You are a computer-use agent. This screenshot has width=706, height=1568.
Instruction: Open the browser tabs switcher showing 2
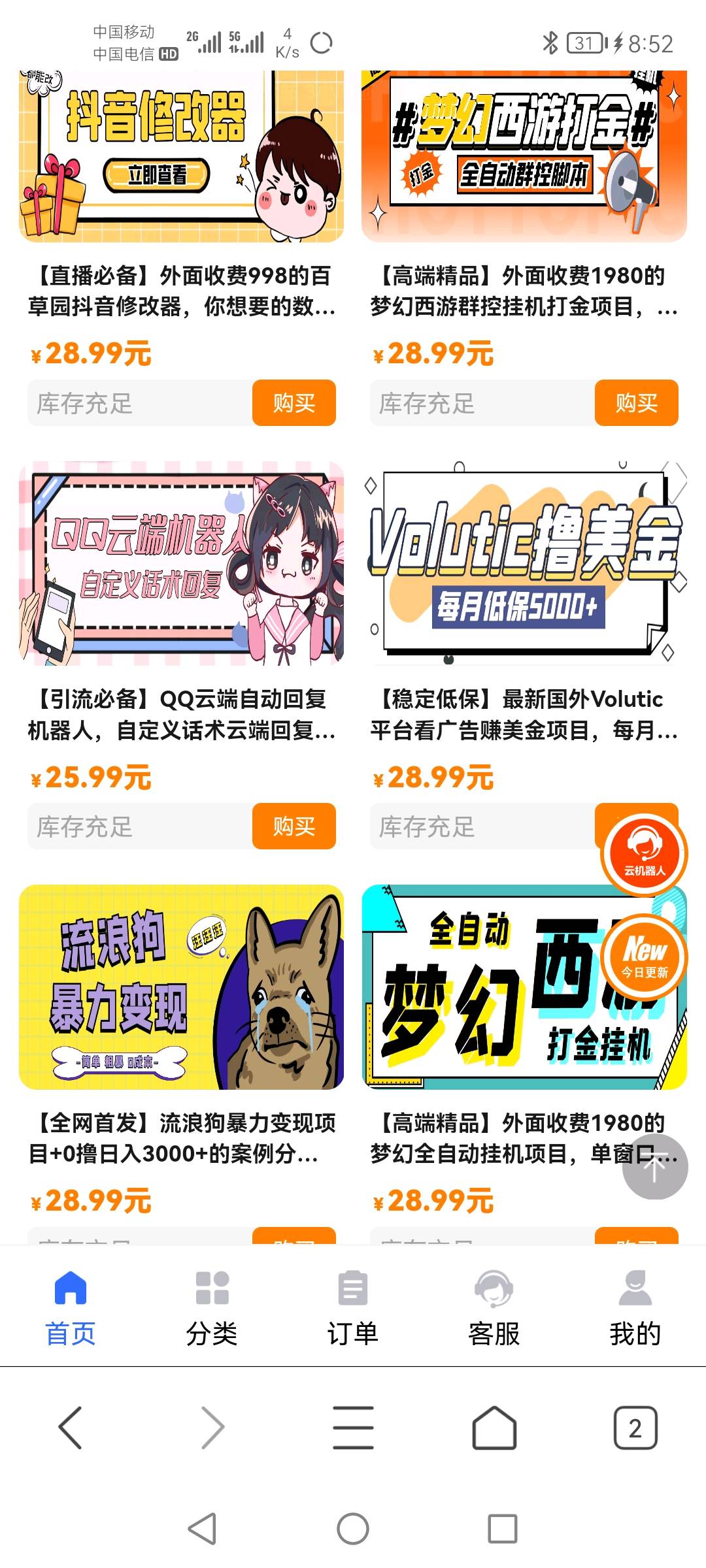(635, 1428)
